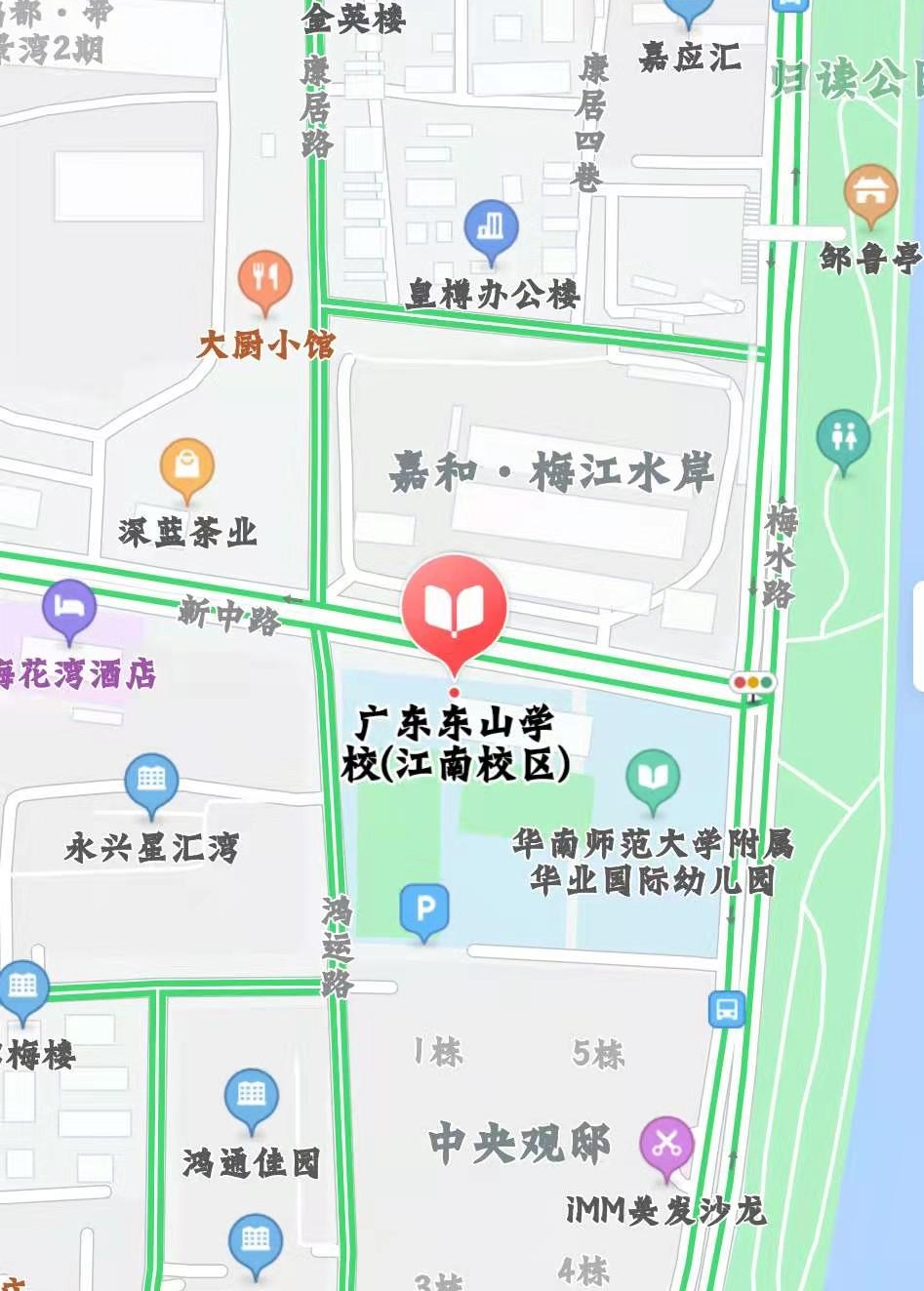Open the 大厨小馆 restaurant marker
This screenshot has width=924, height=1291.
tap(264, 278)
